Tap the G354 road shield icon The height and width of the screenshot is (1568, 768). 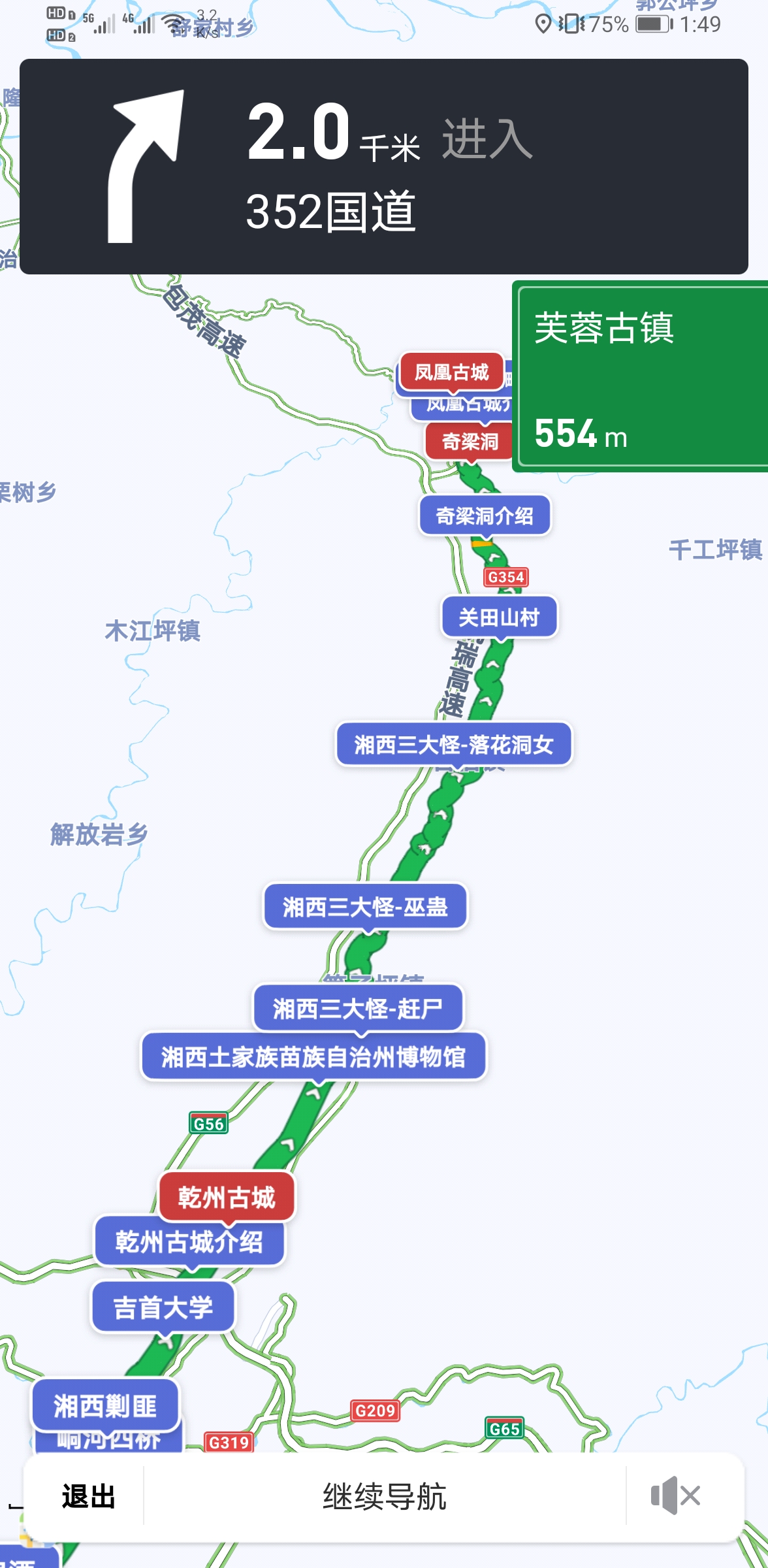(506, 576)
